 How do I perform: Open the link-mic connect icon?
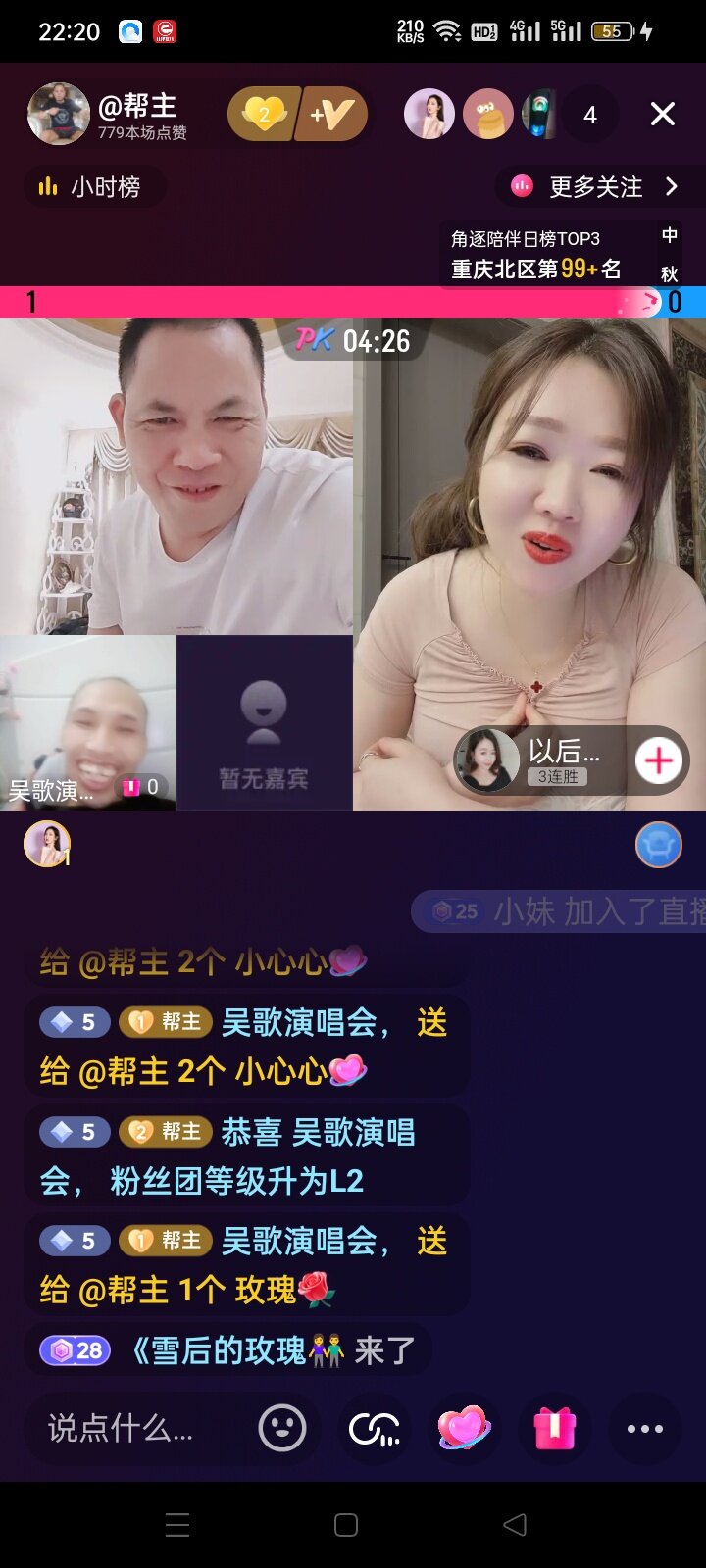375,1429
